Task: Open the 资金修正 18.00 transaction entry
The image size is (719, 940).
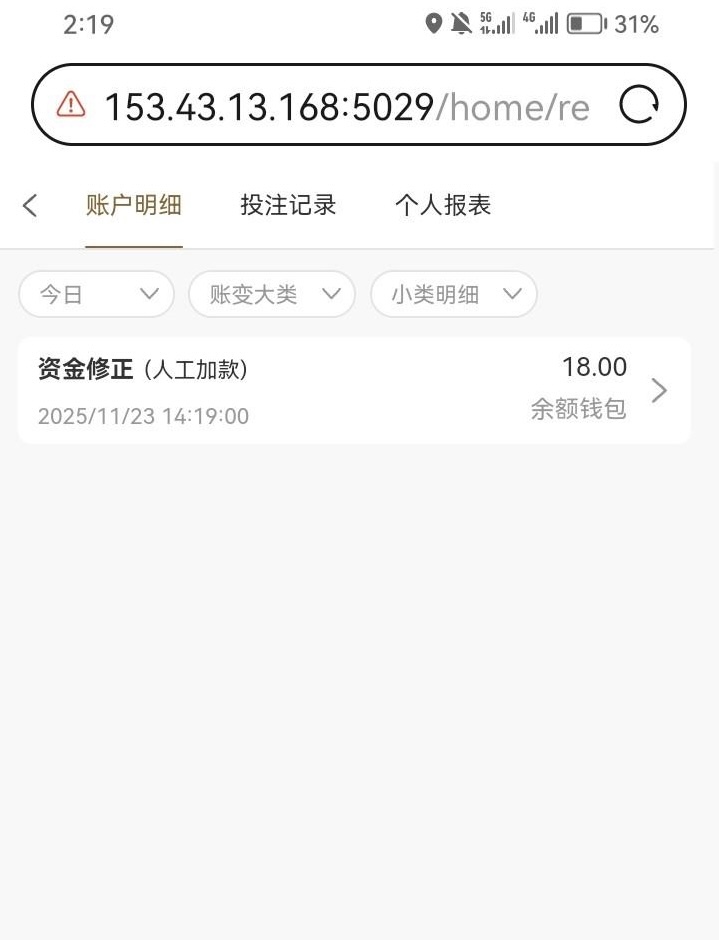Action: (x=353, y=391)
